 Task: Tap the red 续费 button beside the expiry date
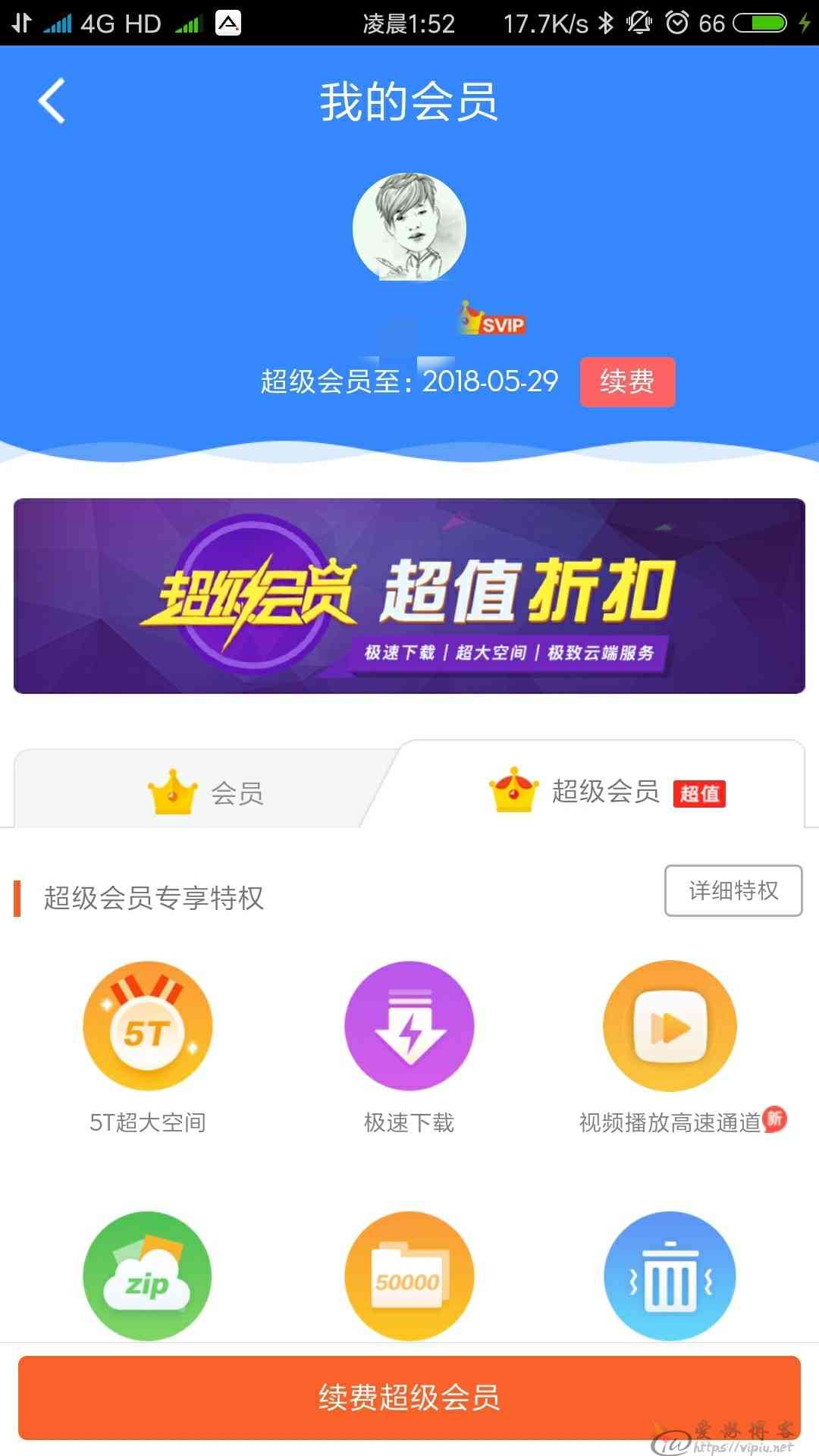(x=627, y=381)
